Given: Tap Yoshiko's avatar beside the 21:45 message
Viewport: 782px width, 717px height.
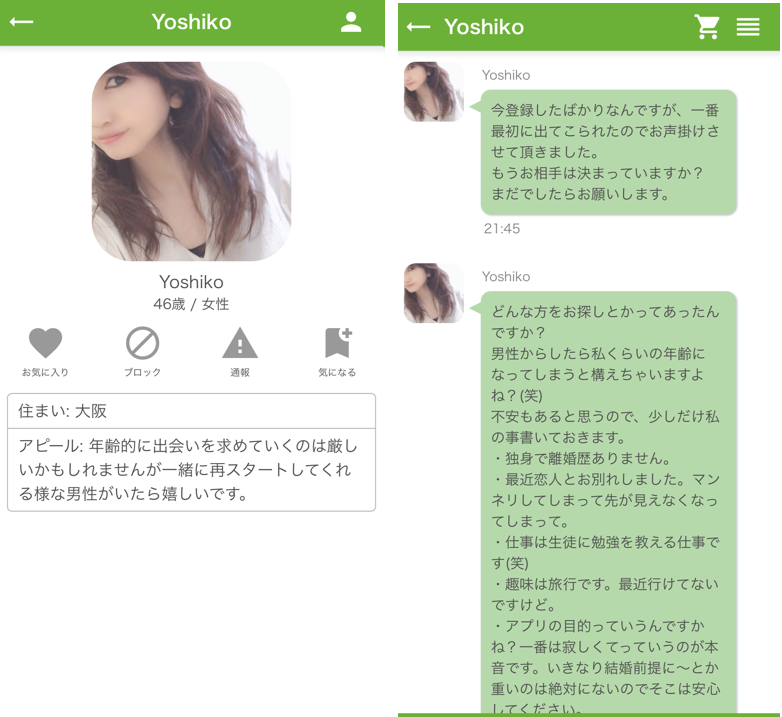Looking at the screenshot, I should [433, 92].
